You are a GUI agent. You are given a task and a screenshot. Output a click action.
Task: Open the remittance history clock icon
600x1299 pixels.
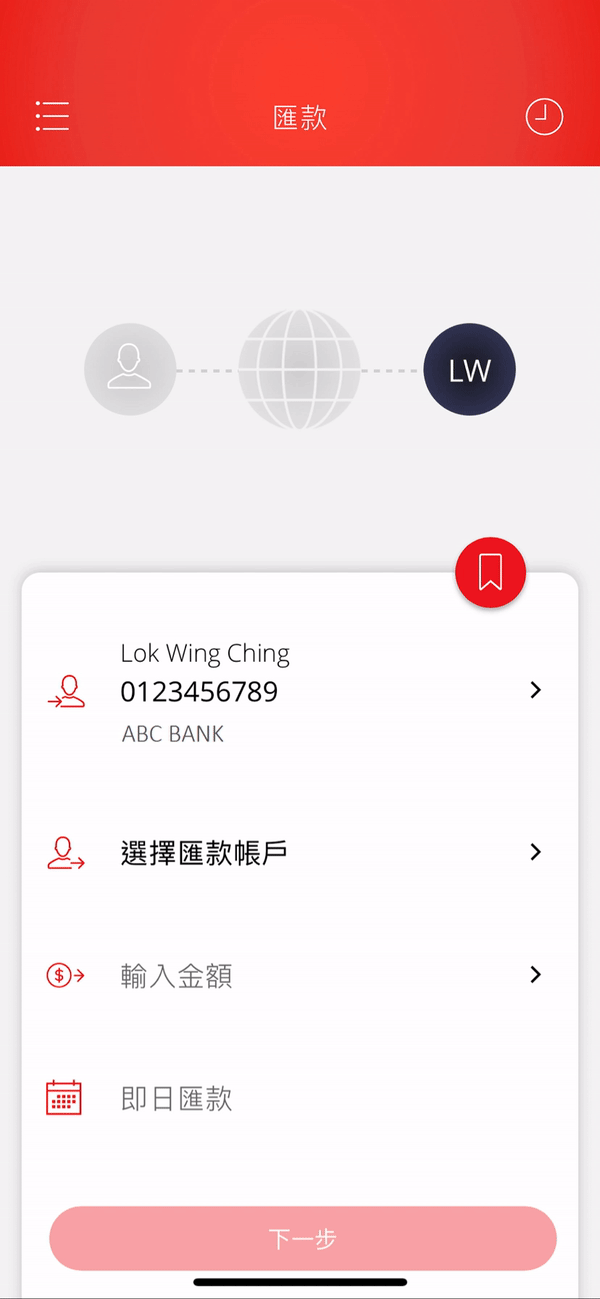coord(544,117)
